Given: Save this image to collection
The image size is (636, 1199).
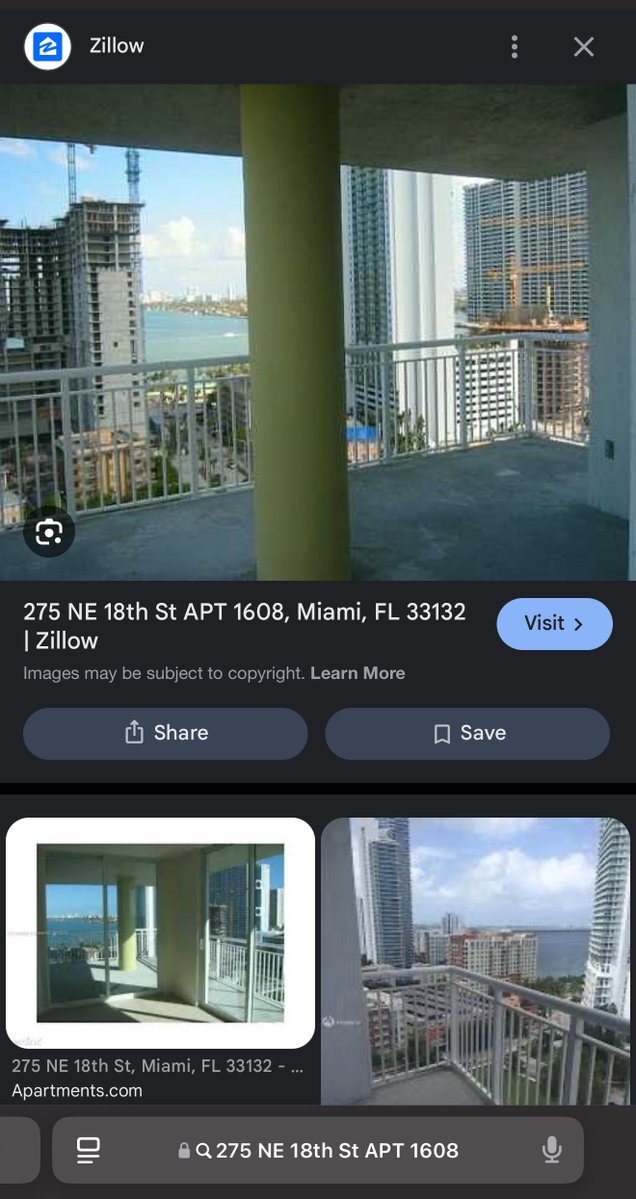Looking at the screenshot, I should [467, 733].
